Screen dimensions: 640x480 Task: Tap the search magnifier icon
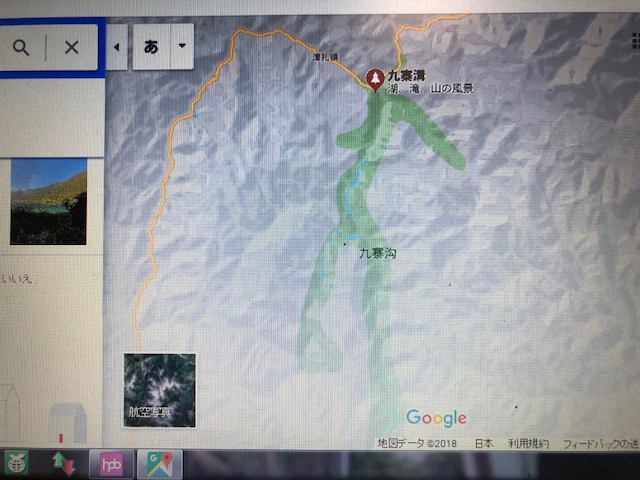pyautogui.click(x=22, y=46)
